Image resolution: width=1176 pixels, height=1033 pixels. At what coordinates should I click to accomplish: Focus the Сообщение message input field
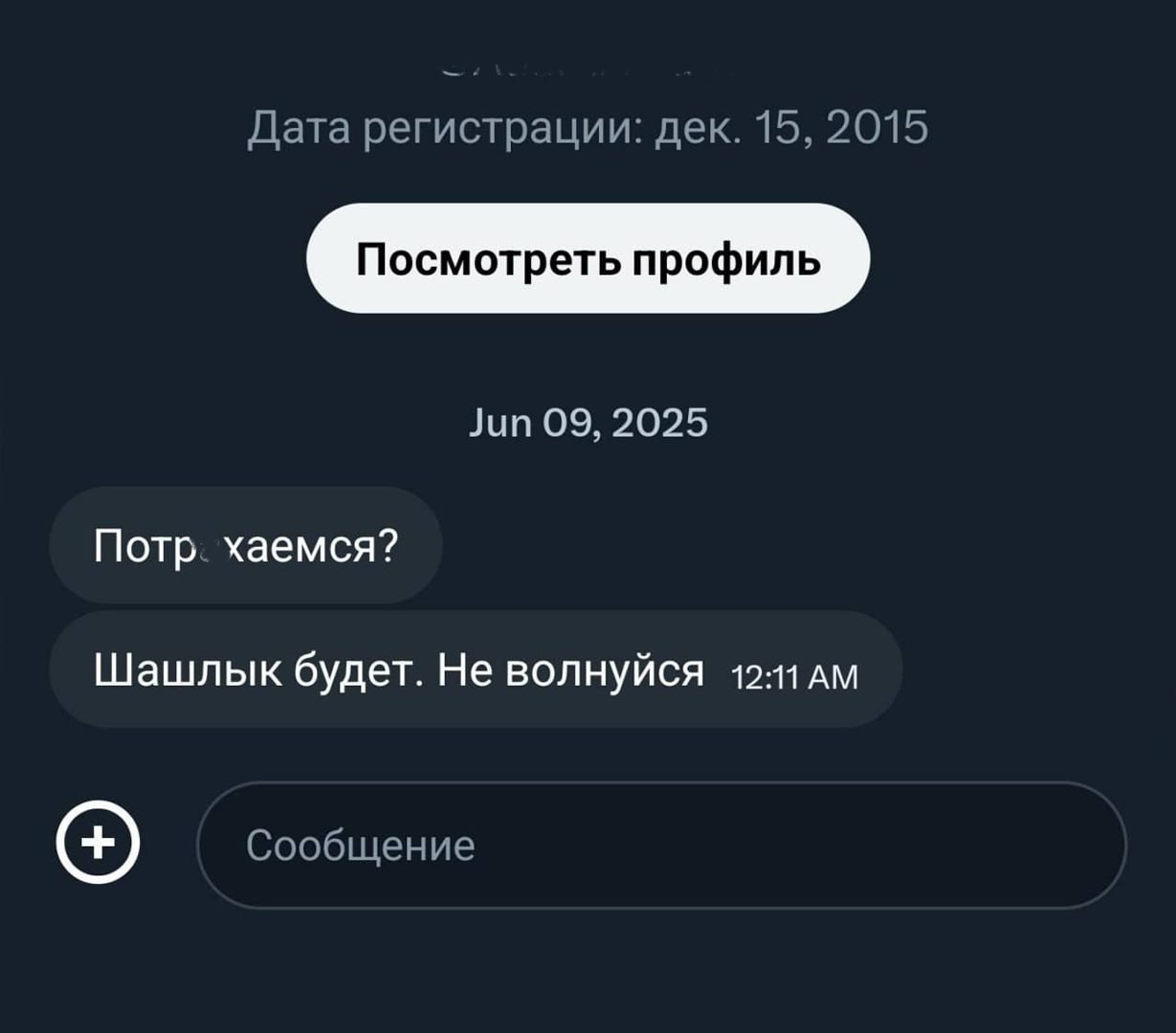click(x=660, y=846)
